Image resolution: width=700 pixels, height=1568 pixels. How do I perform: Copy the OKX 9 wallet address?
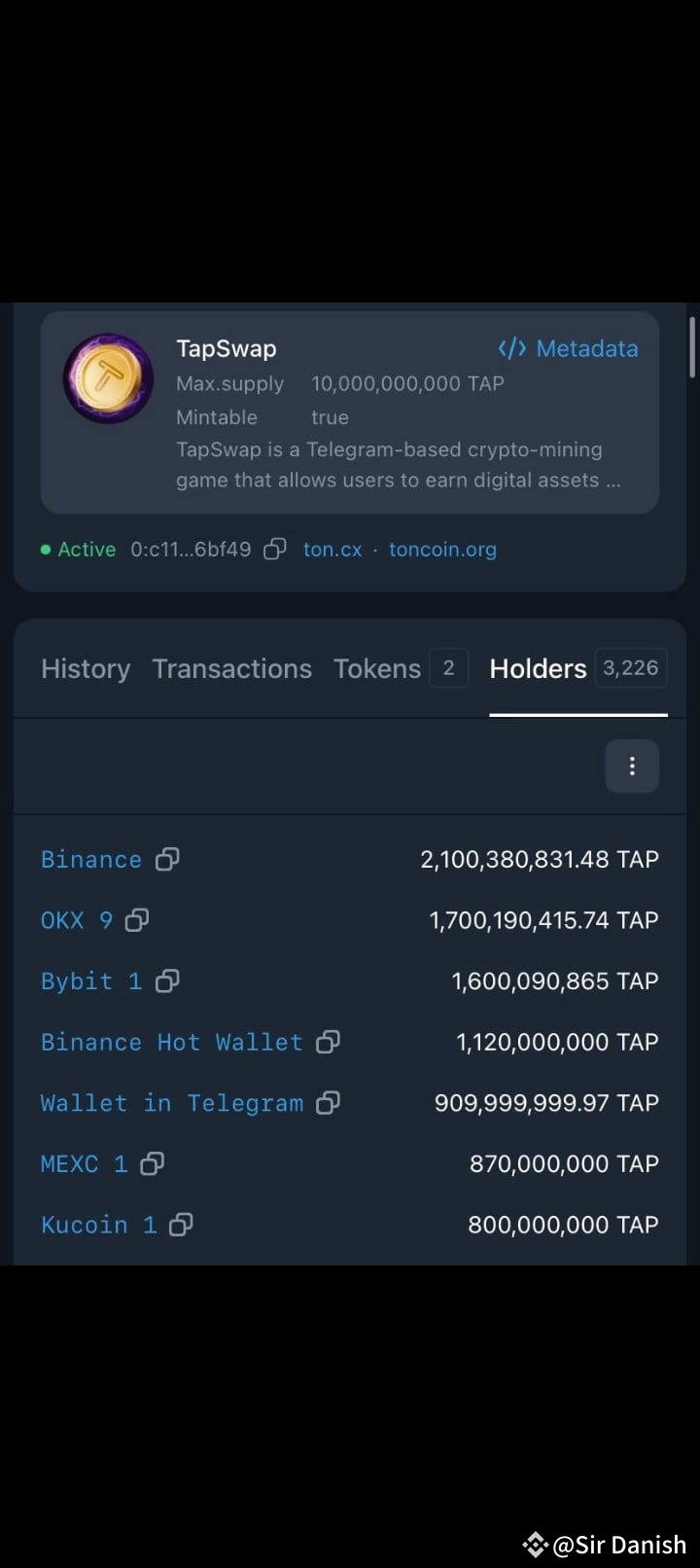(139, 920)
